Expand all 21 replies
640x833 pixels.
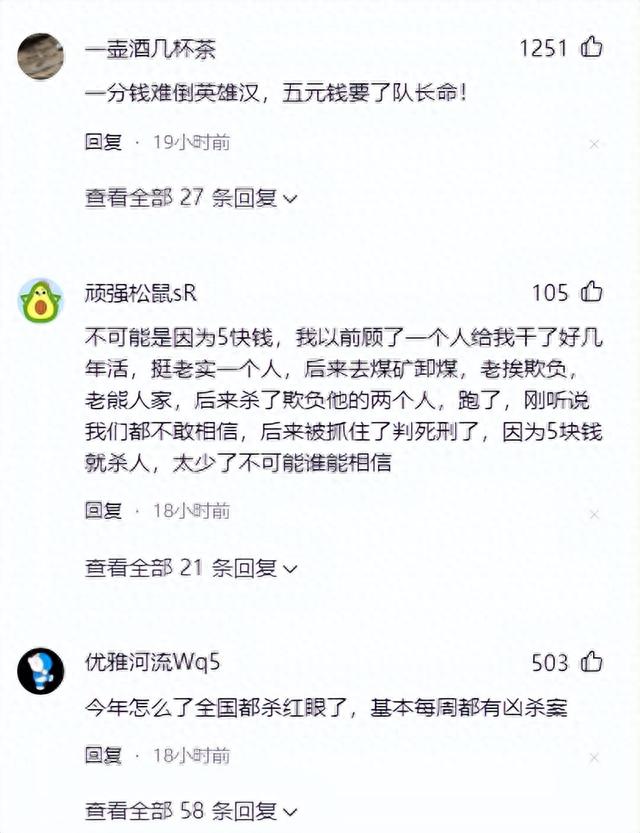click(190, 568)
